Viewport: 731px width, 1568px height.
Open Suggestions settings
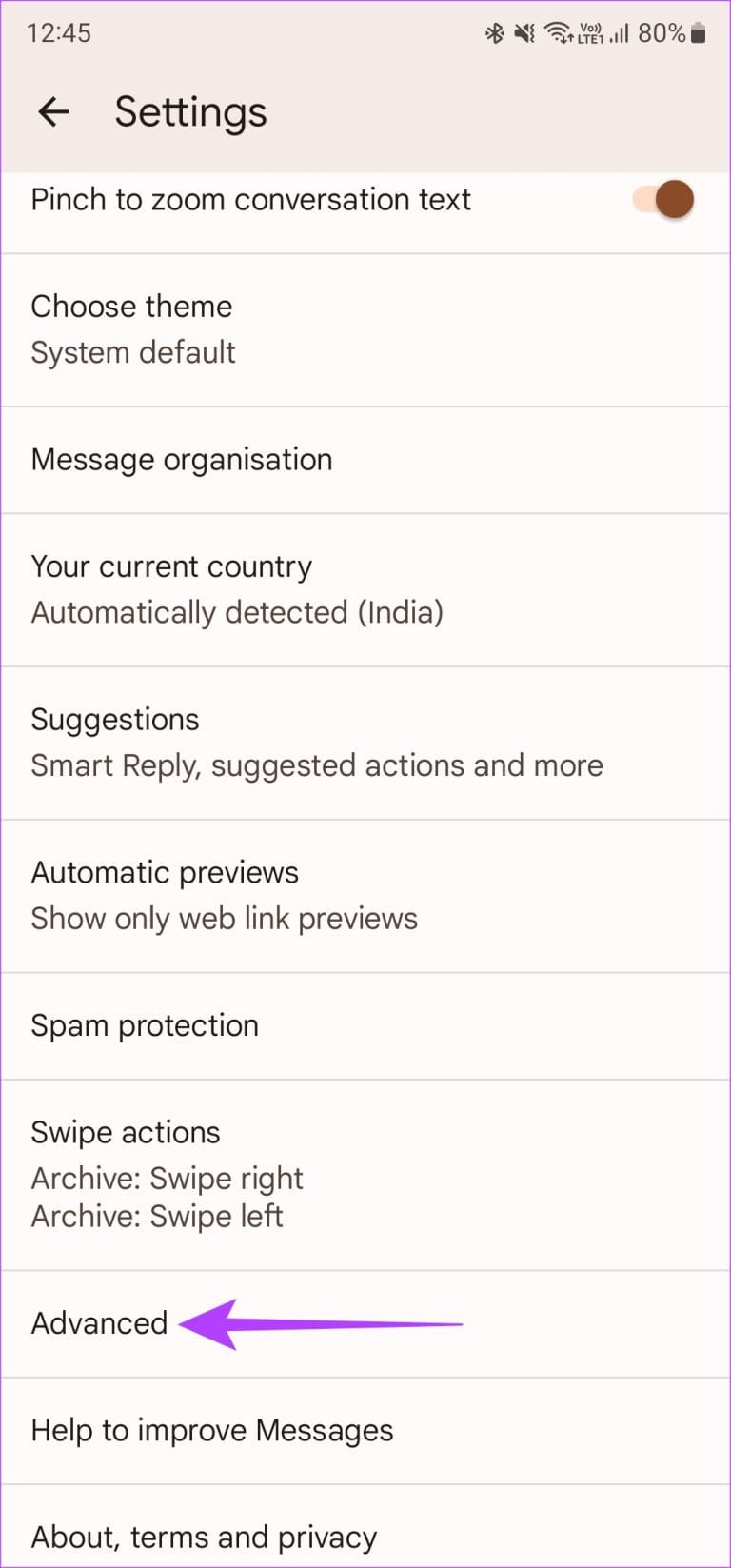(x=365, y=743)
